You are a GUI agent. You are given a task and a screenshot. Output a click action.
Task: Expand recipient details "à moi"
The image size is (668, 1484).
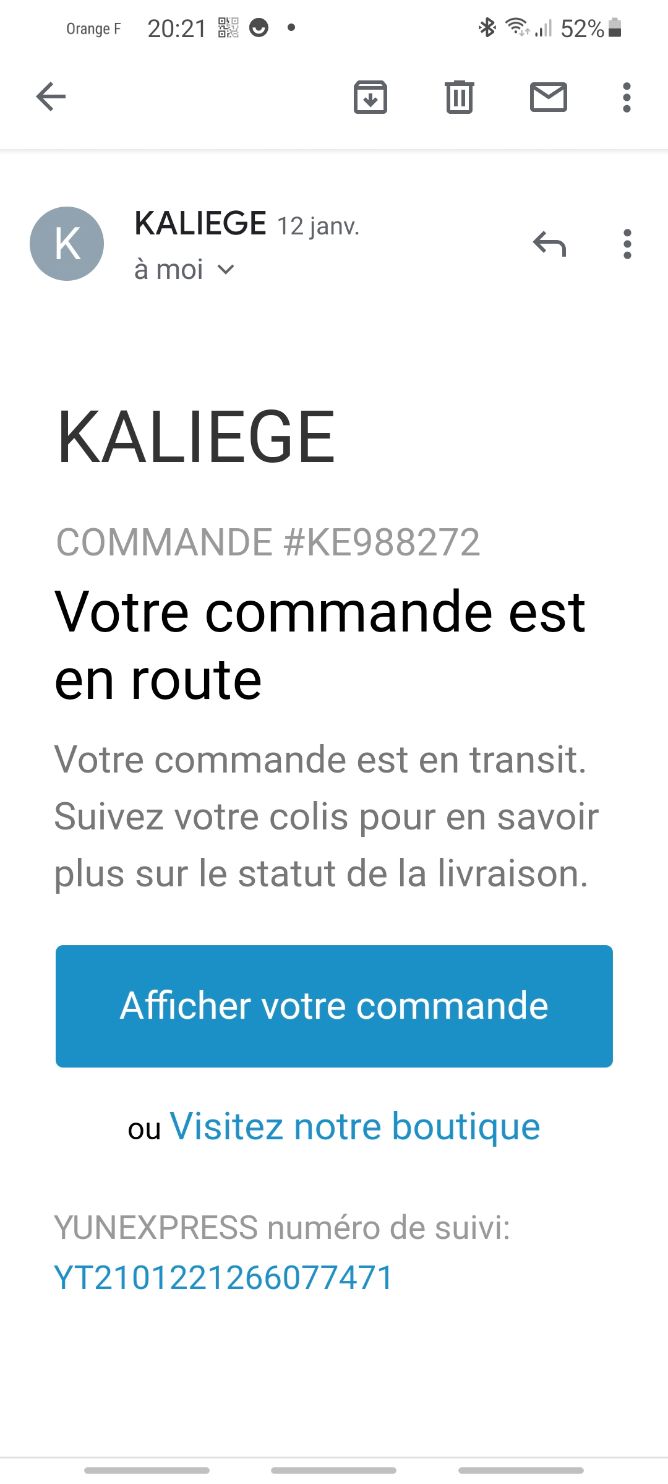pos(184,269)
